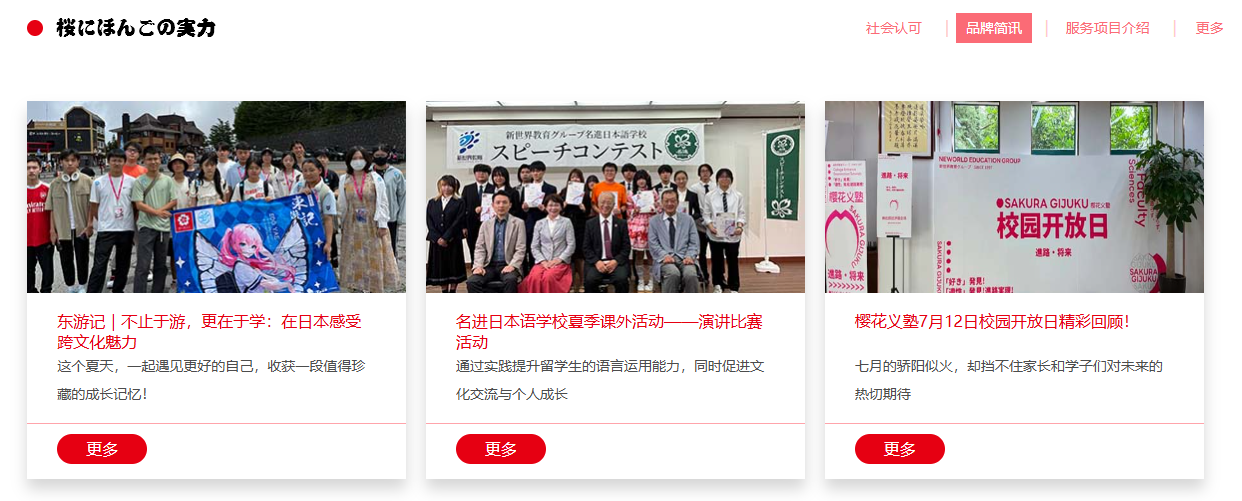Image resolution: width=1242 pixels, height=501 pixels.
Task: Open the 服务项目介绍 tab
Action: (1107, 28)
